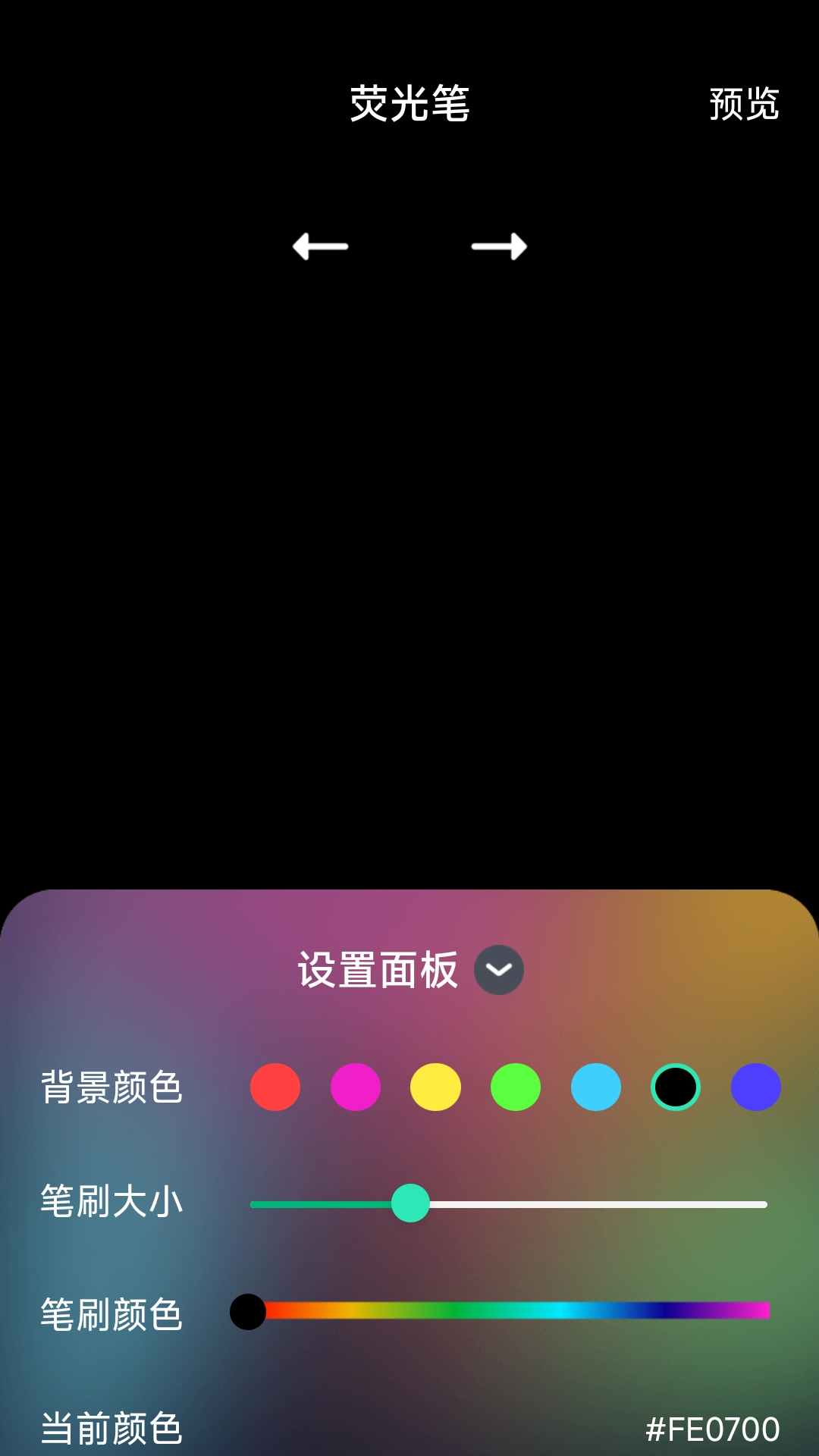This screenshot has height=1456, width=819.
Task: Select the red background color circle
Action: click(x=275, y=1087)
